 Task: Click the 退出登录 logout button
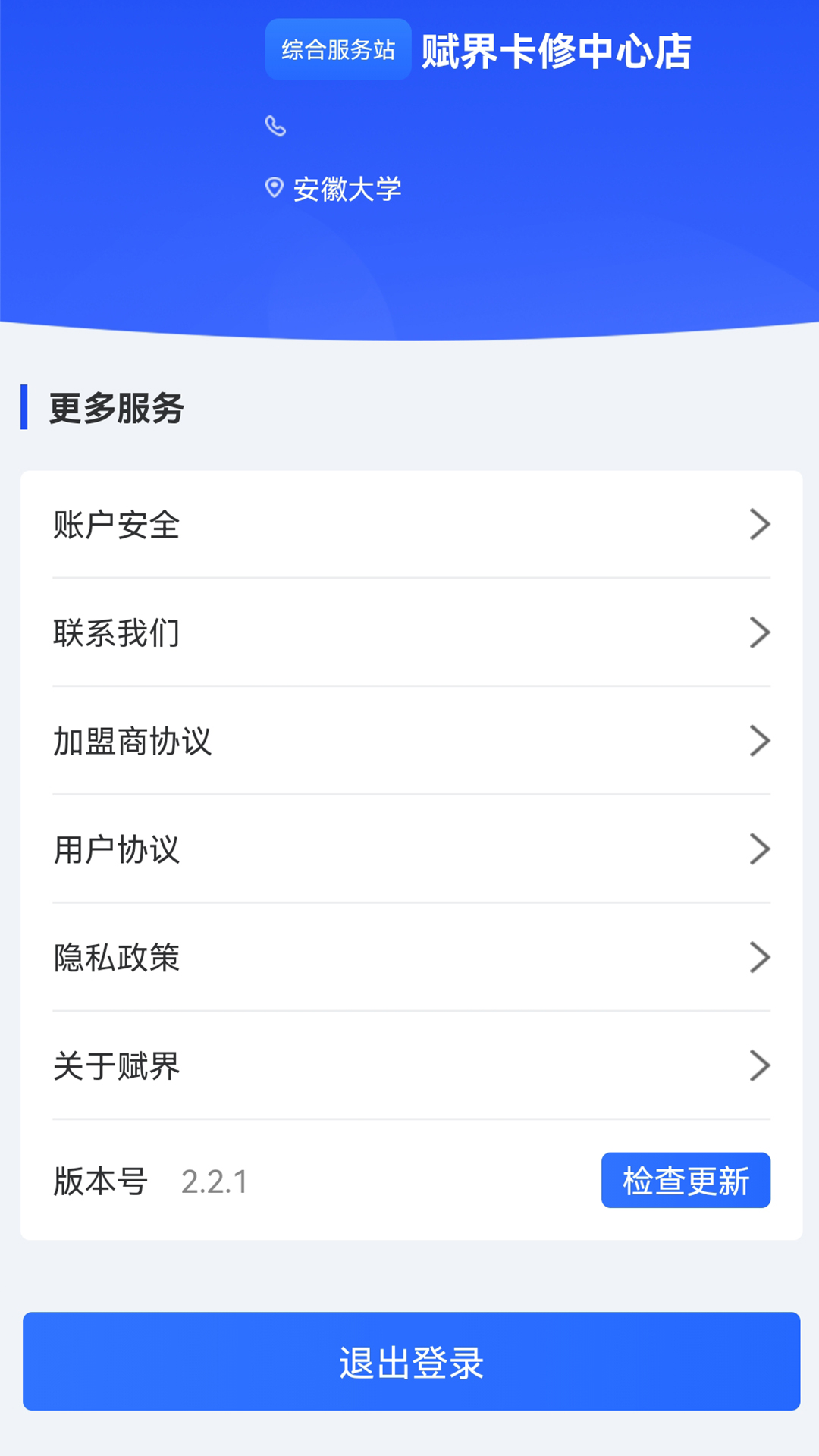(x=409, y=1361)
